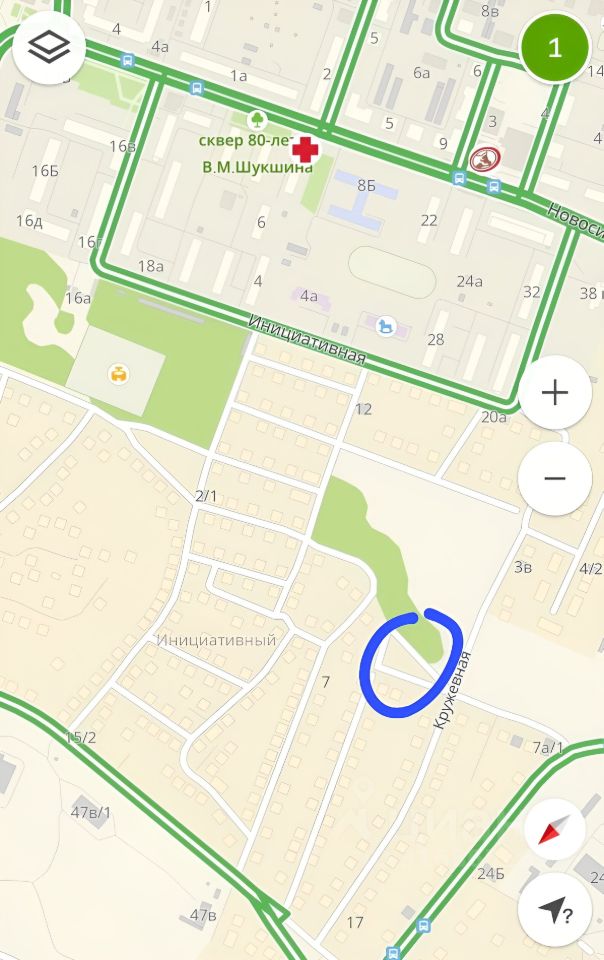Reset map orientation using the compass
The image size is (604, 960).
(x=554, y=831)
